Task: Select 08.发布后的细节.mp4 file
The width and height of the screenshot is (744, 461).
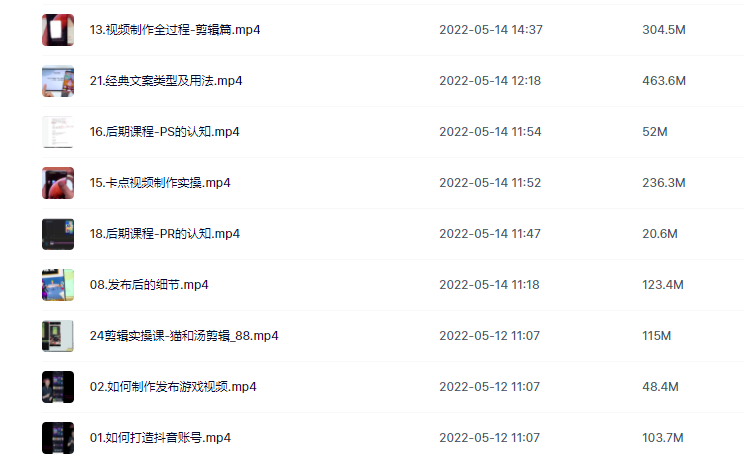Action: 149,285
